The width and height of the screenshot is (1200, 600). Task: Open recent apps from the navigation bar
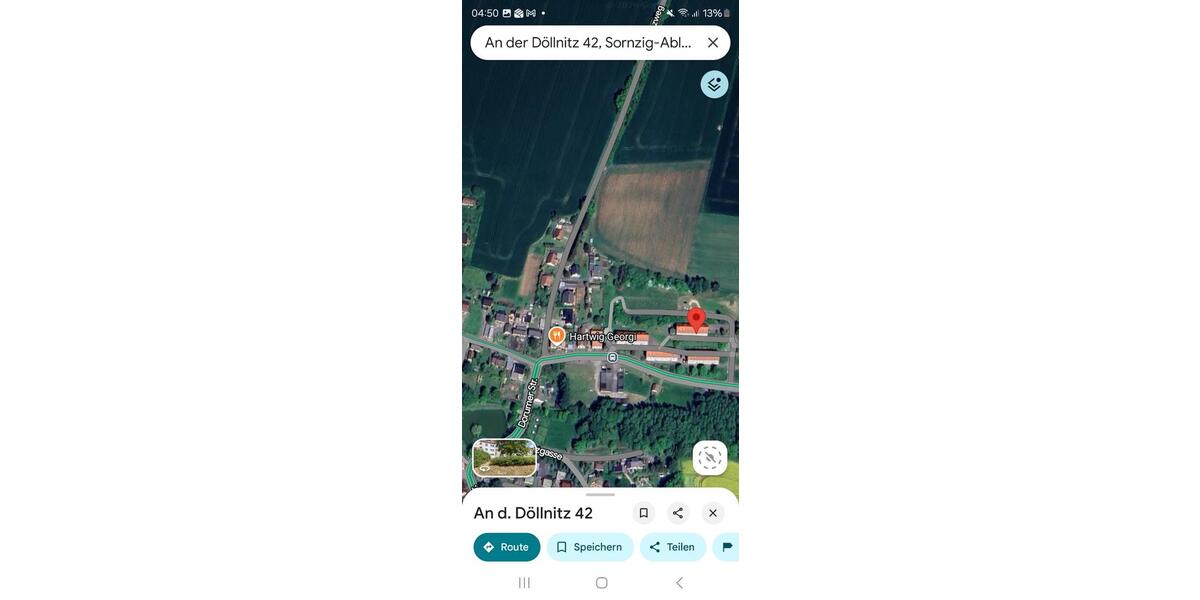pos(524,583)
